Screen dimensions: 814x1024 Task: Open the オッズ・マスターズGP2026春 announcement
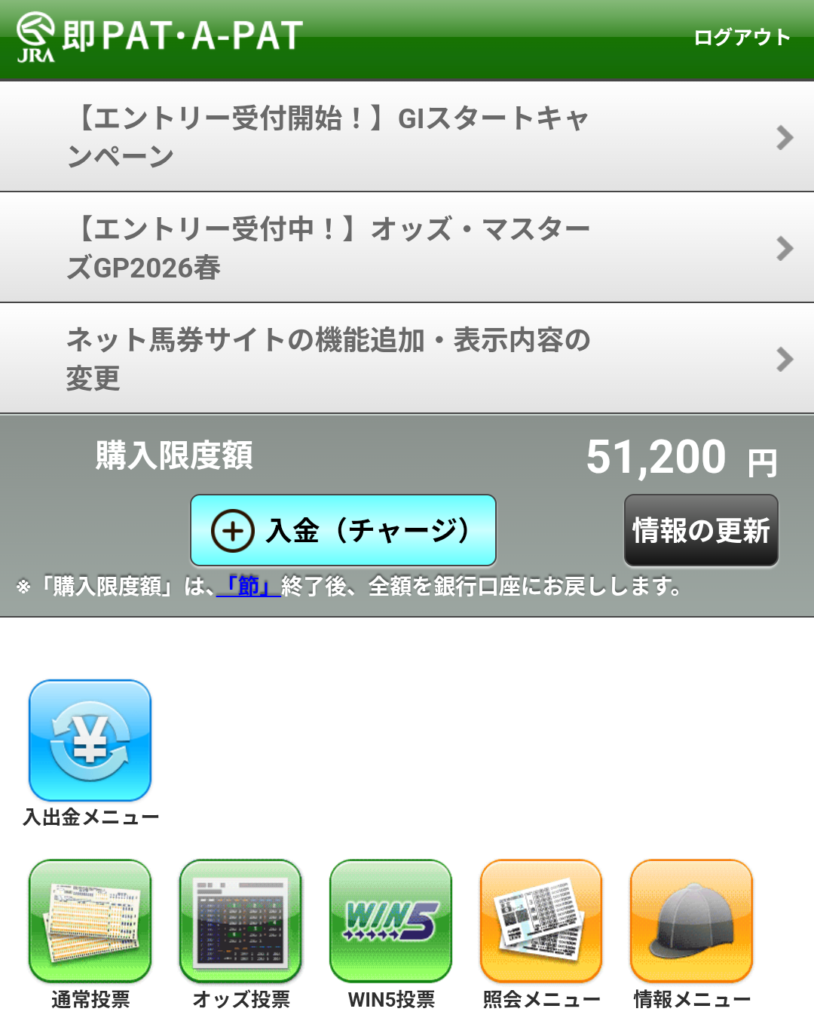click(x=407, y=248)
